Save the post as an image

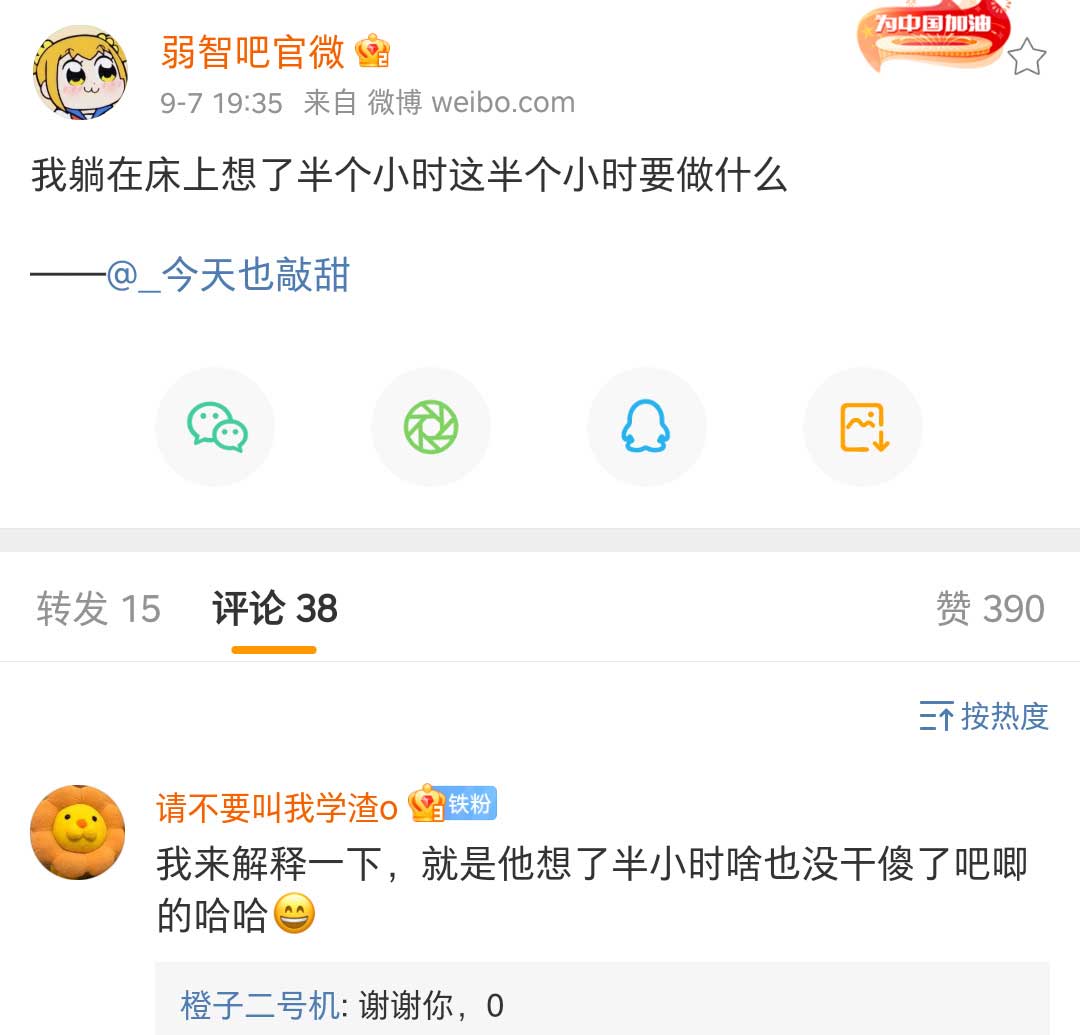click(x=863, y=427)
